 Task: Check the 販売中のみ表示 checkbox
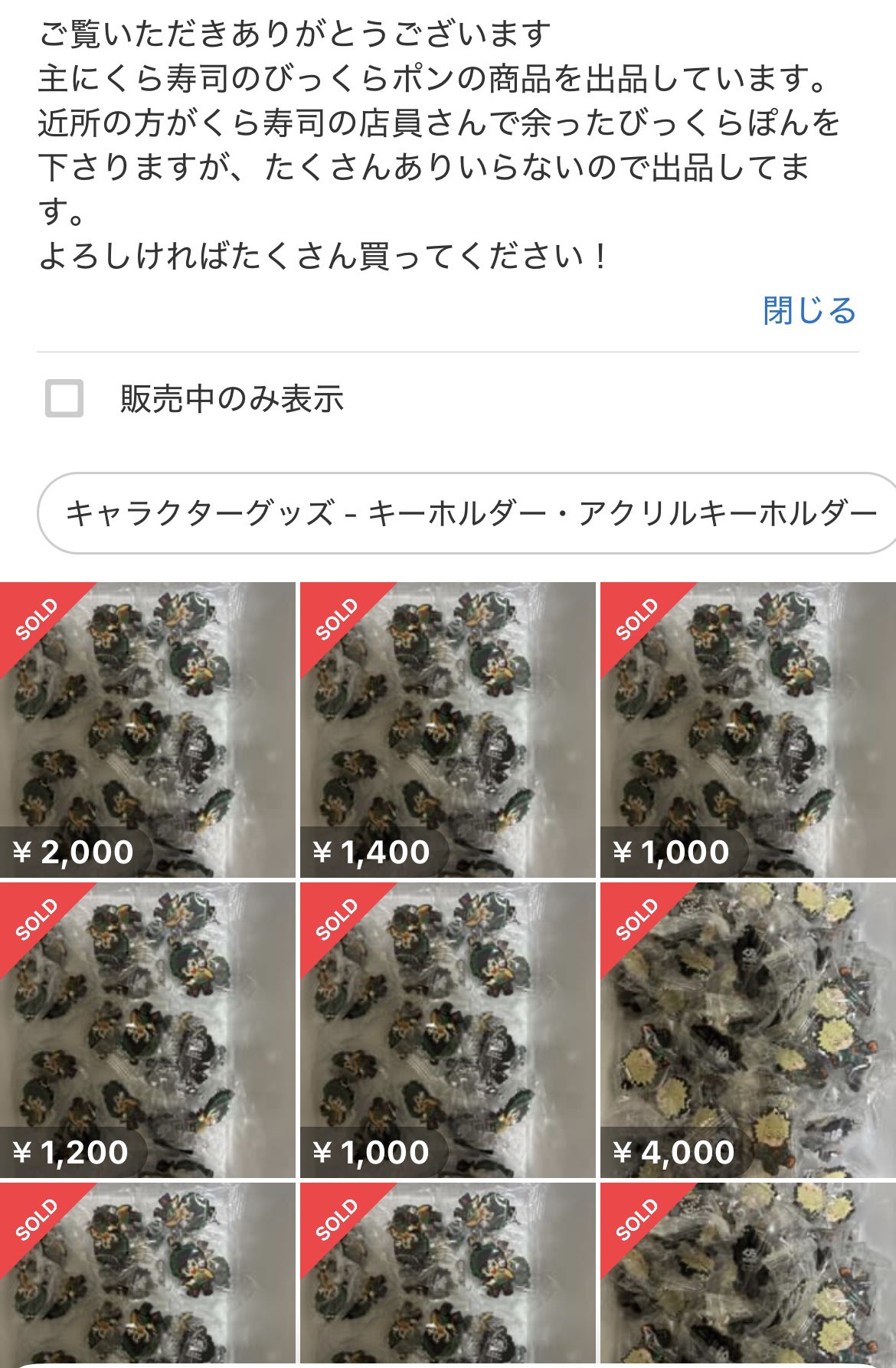pos(64,398)
